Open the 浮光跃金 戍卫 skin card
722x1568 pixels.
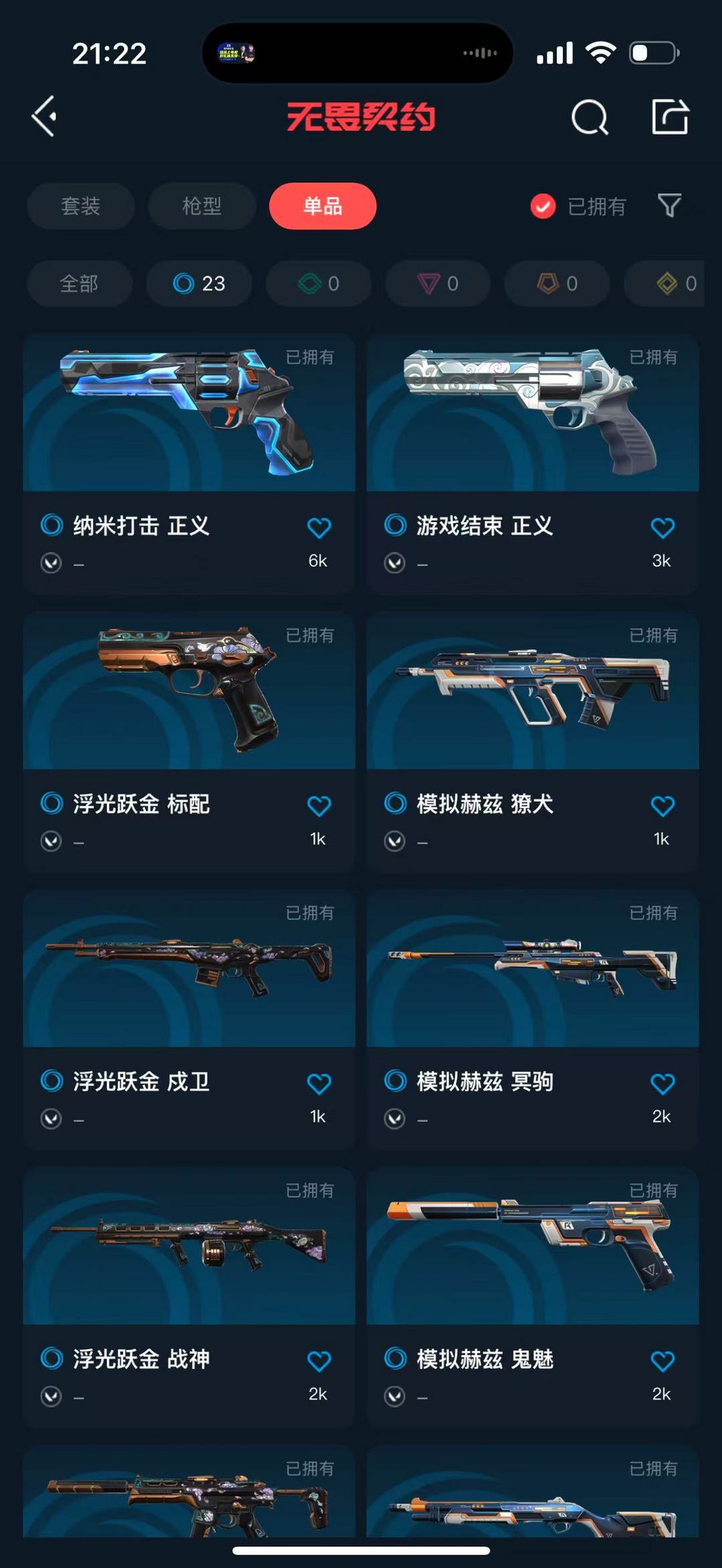click(189, 1019)
